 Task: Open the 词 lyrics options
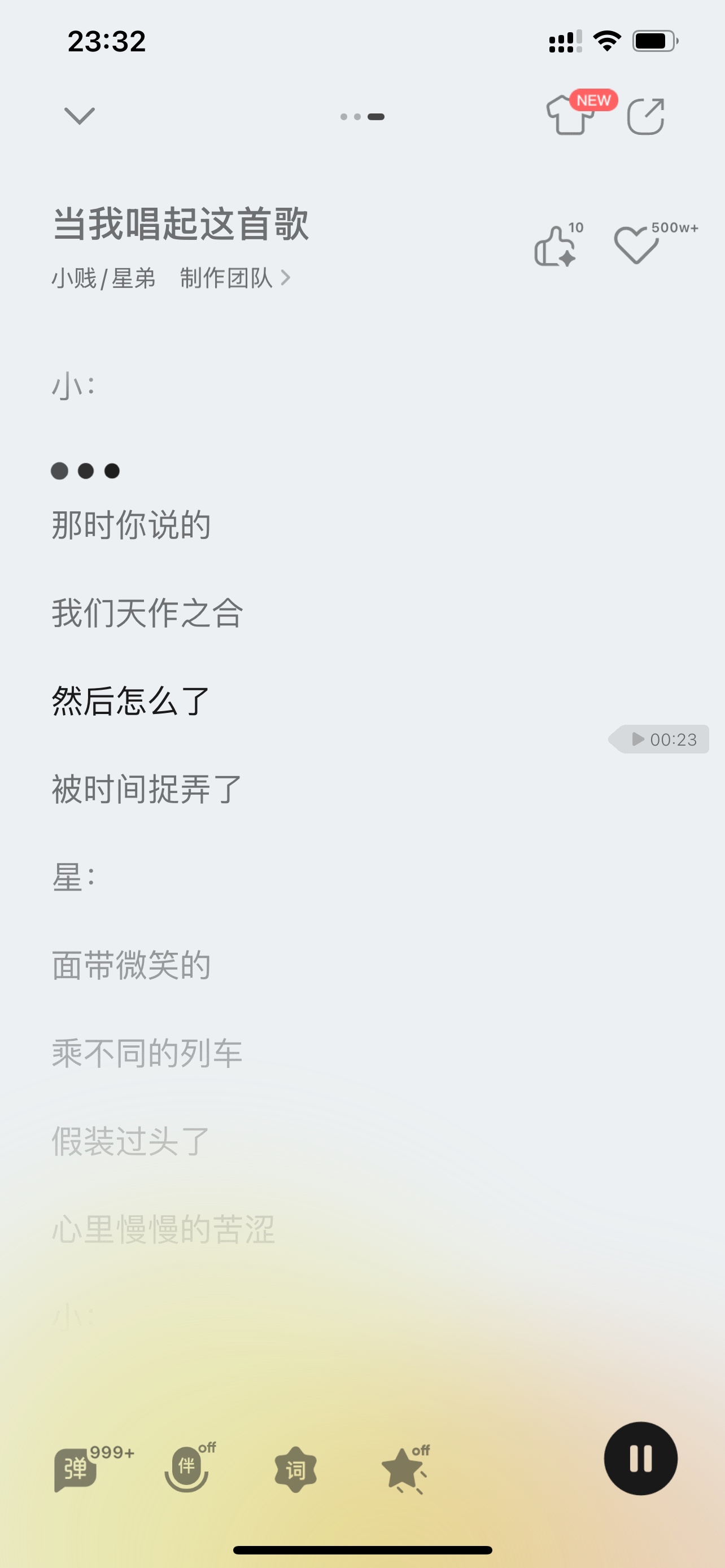click(x=296, y=1470)
